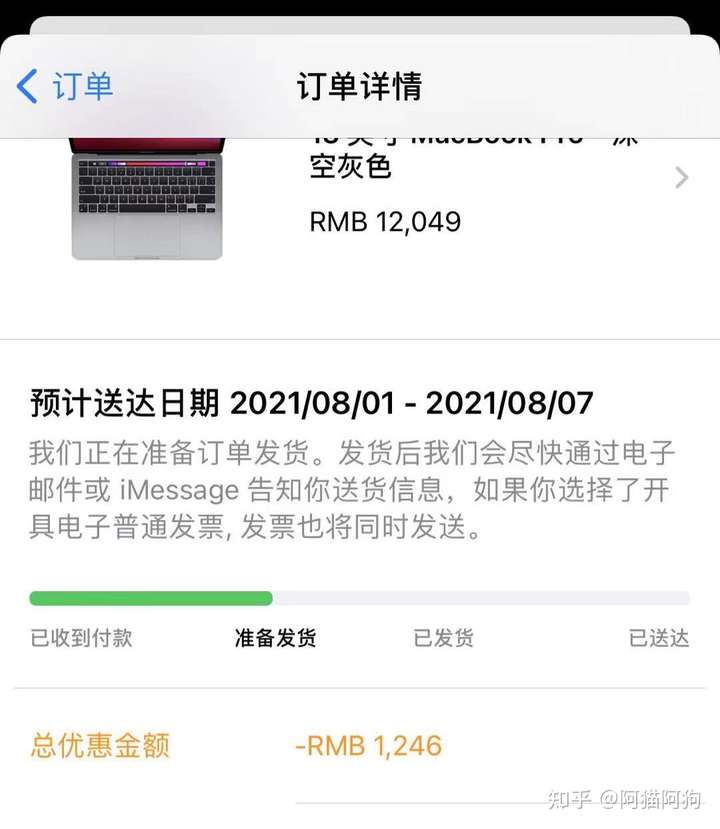The height and width of the screenshot is (829, 720).
Task: Open the MacBook Pro product thumbnail
Action: pos(145,197)
